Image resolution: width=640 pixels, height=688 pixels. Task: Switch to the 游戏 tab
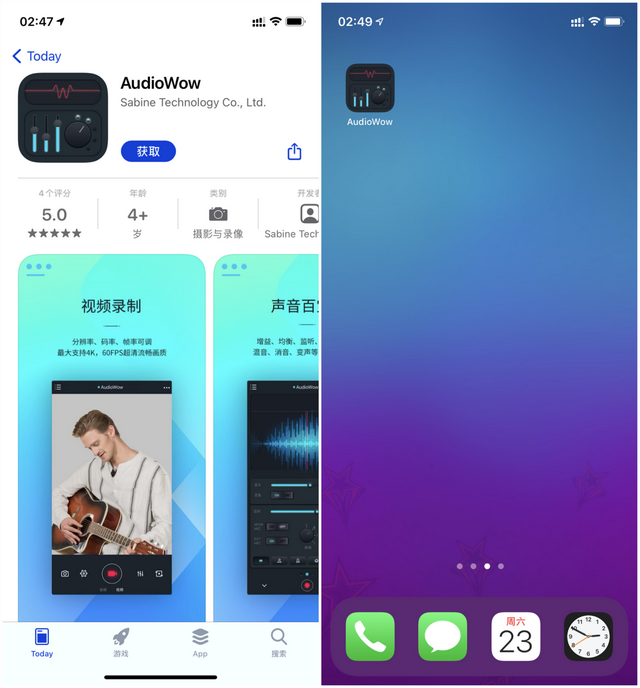pyautogui.click(x=121, y=641)
